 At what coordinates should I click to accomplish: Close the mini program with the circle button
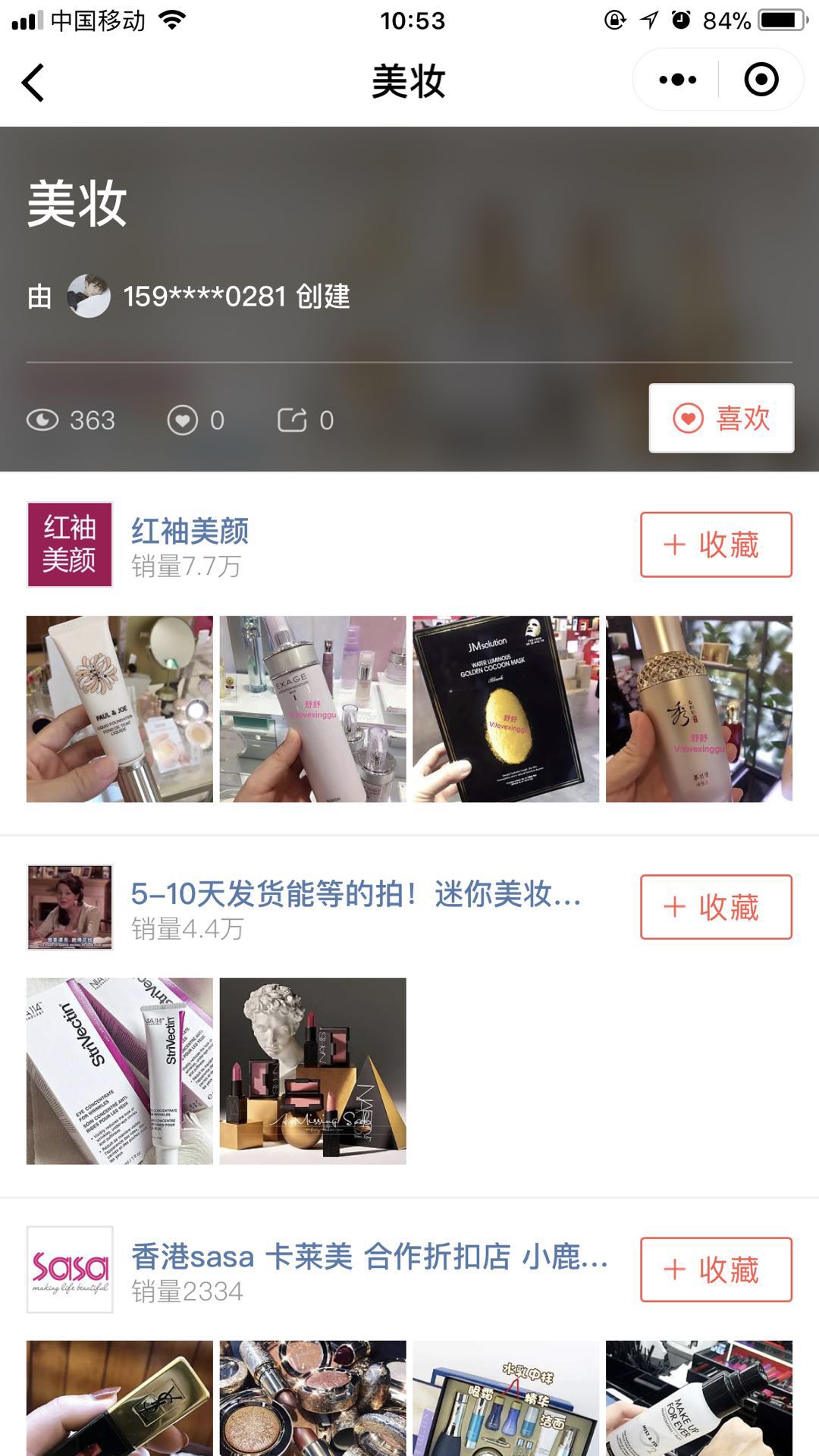click(761, 80)
